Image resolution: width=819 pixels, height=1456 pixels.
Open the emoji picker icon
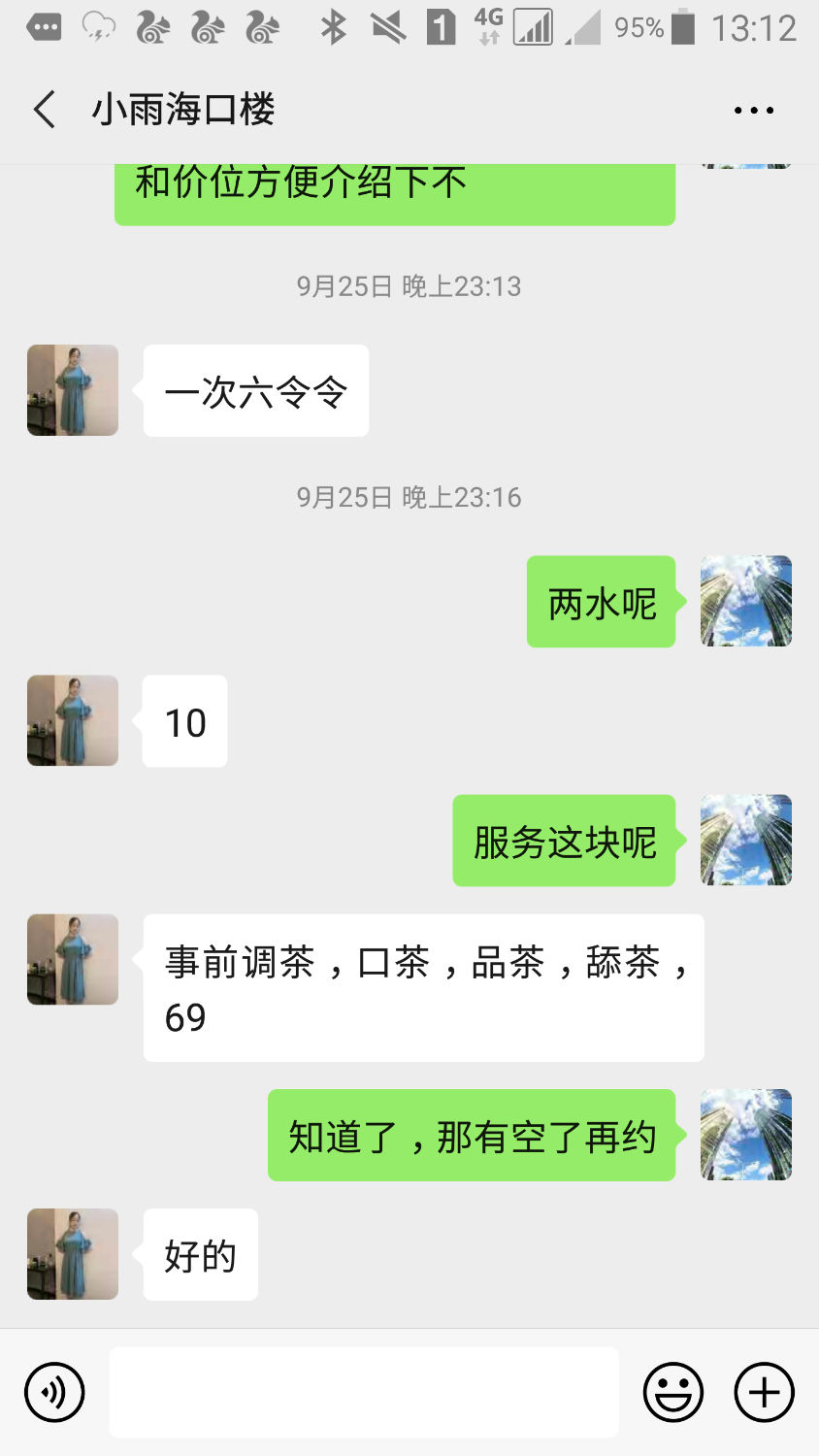(673, 1391)
